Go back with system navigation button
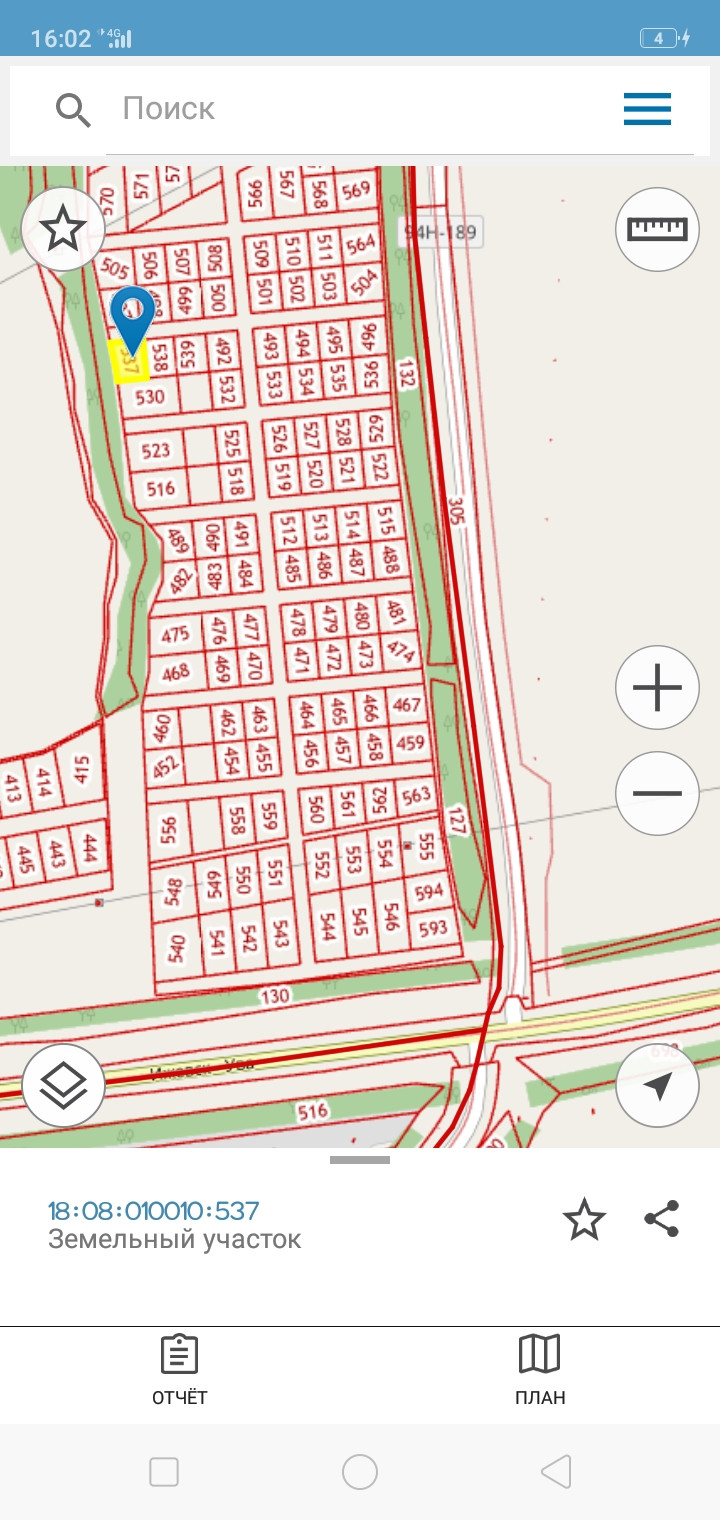Viewport: 720px width, 1520px height. (555, 1472)
